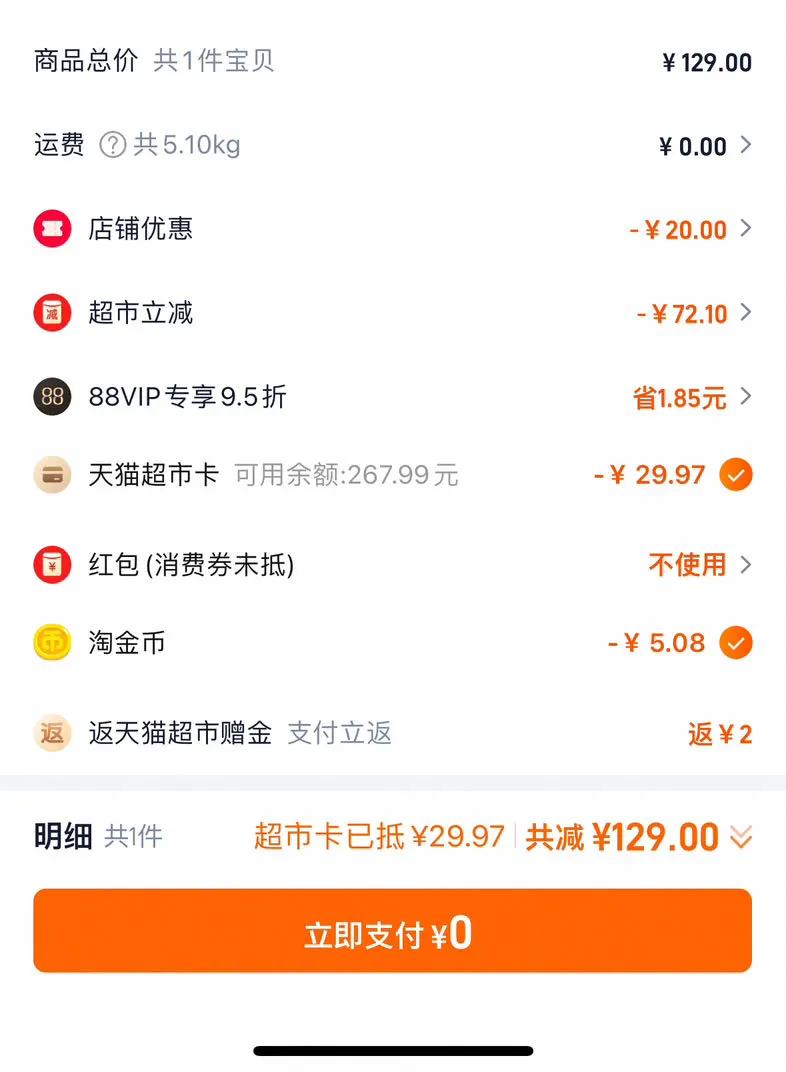Viewport: 786px width, 1072px height.
Task: Uncheck the 天猫超市卡 payment checkbox
Action: click(x=736, y=475)
